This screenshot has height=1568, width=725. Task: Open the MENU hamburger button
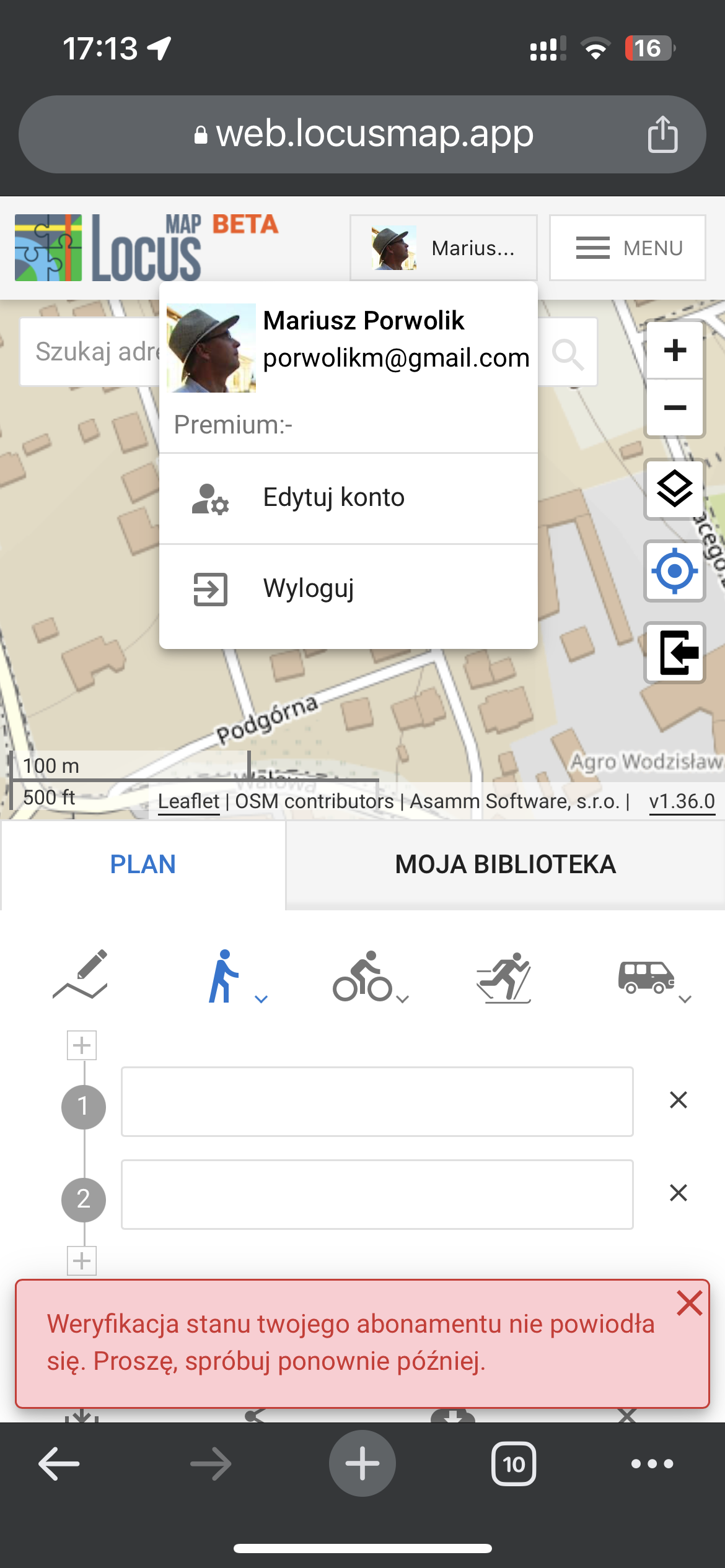tap(627, 248)
